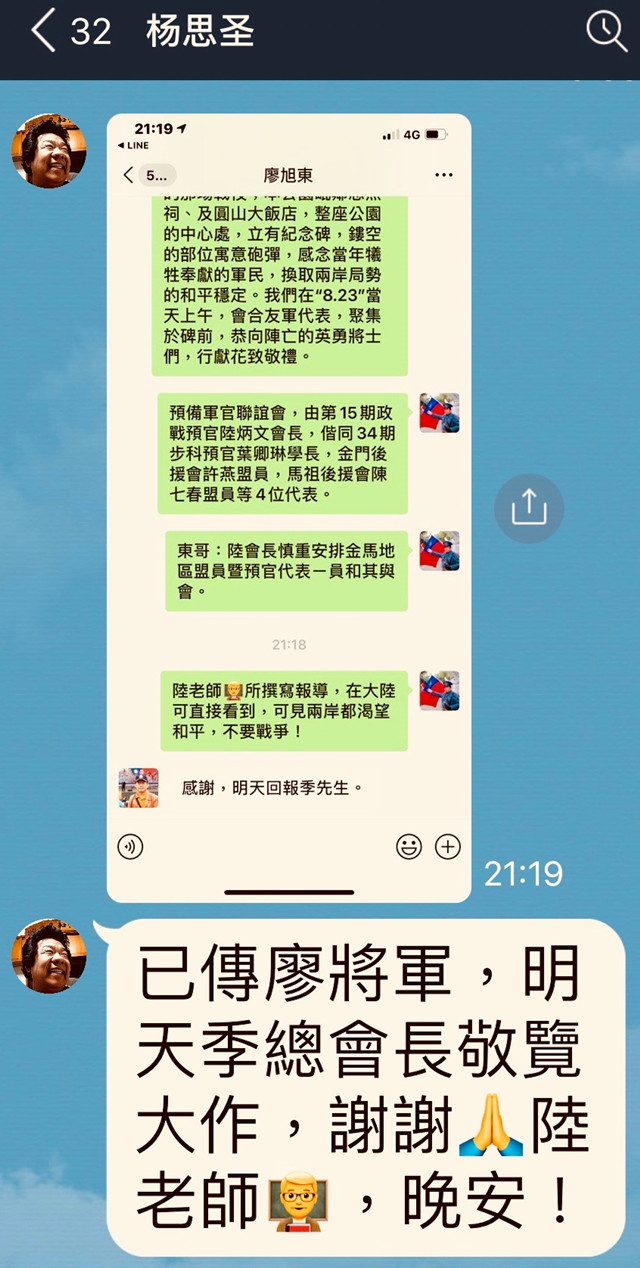
Task: Search within the chat with 杨思圣
Action: point(606,32)
